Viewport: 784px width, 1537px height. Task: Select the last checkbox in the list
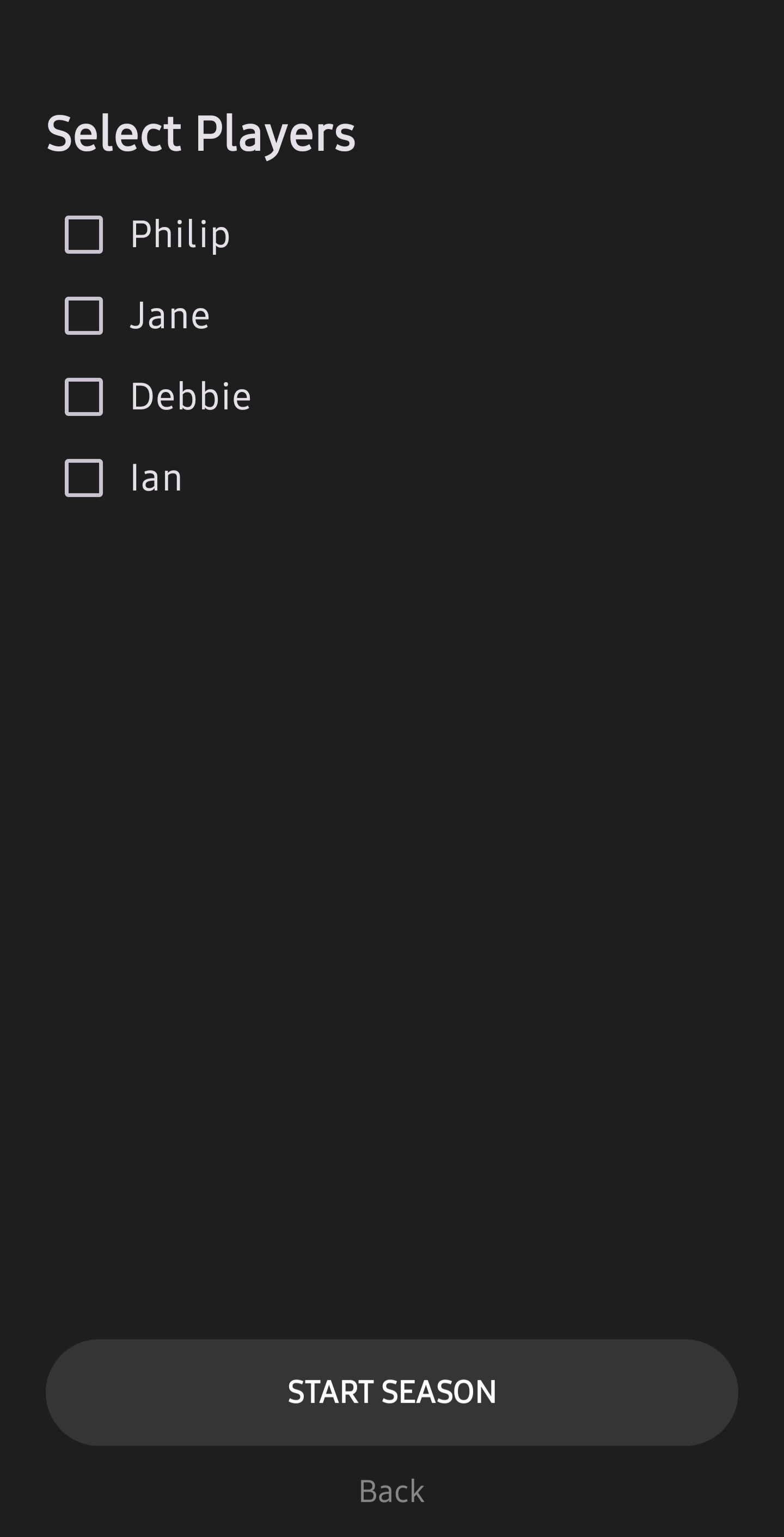pyautogui.click(x=83, y=478)
